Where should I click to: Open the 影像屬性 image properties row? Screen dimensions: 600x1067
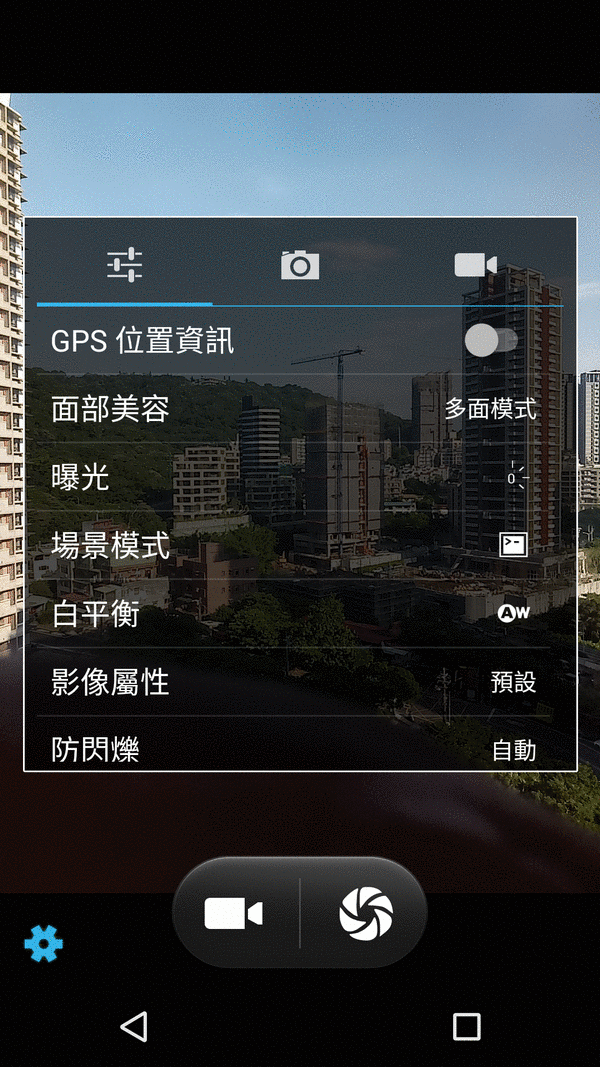pos(300,682)
